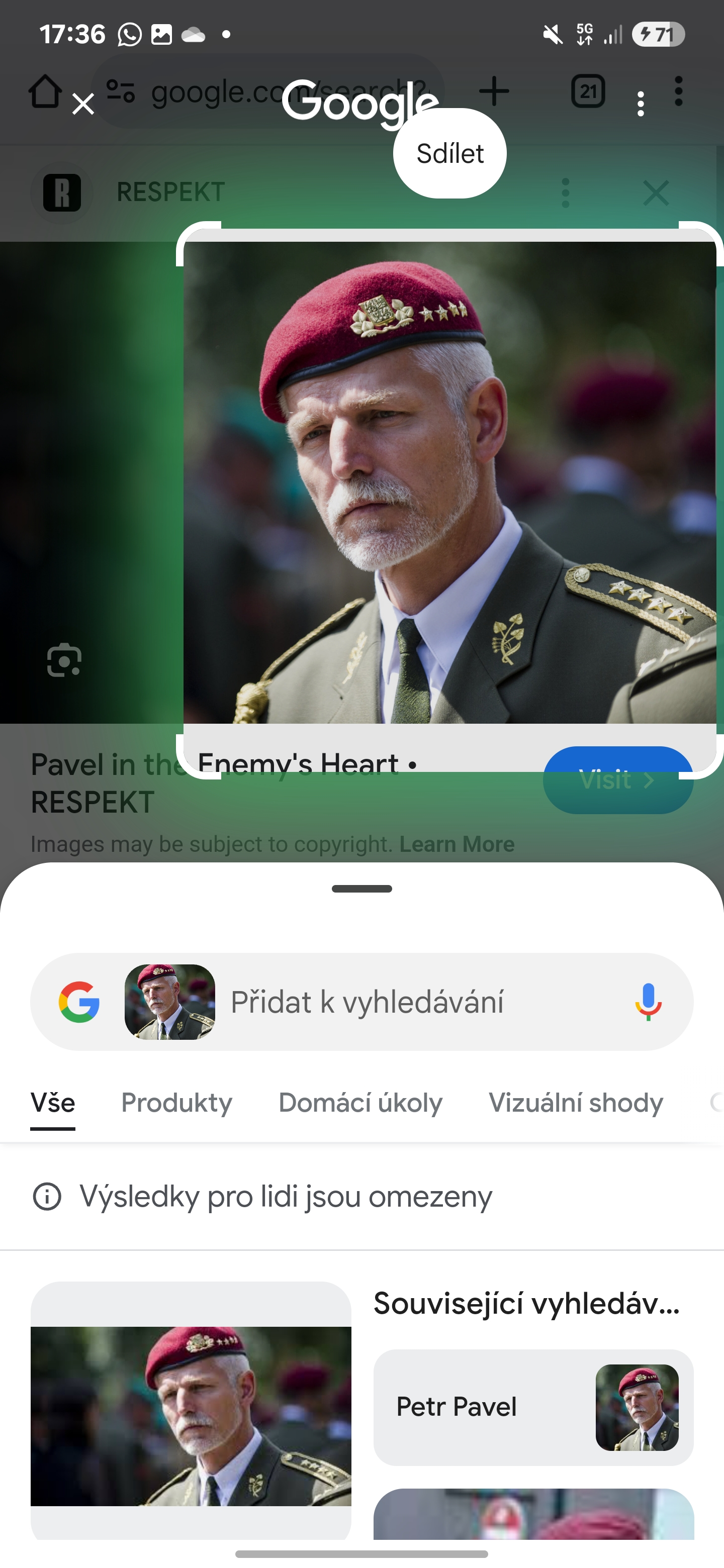The width and height of the screenshot is (724, 1568).
Task: Open the Lens overflow menu
Action: 640,104
